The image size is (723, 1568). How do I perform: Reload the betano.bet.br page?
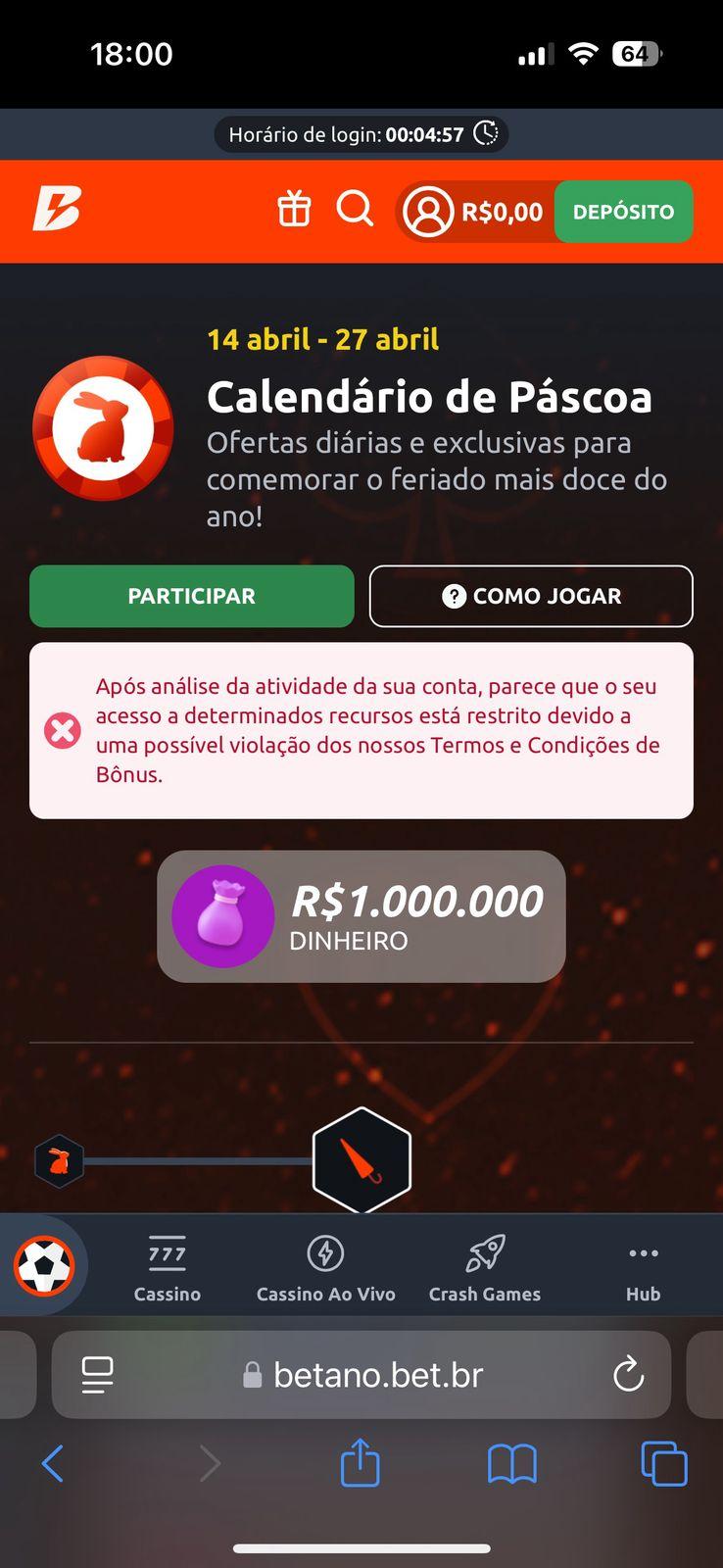click(628, 1375)
